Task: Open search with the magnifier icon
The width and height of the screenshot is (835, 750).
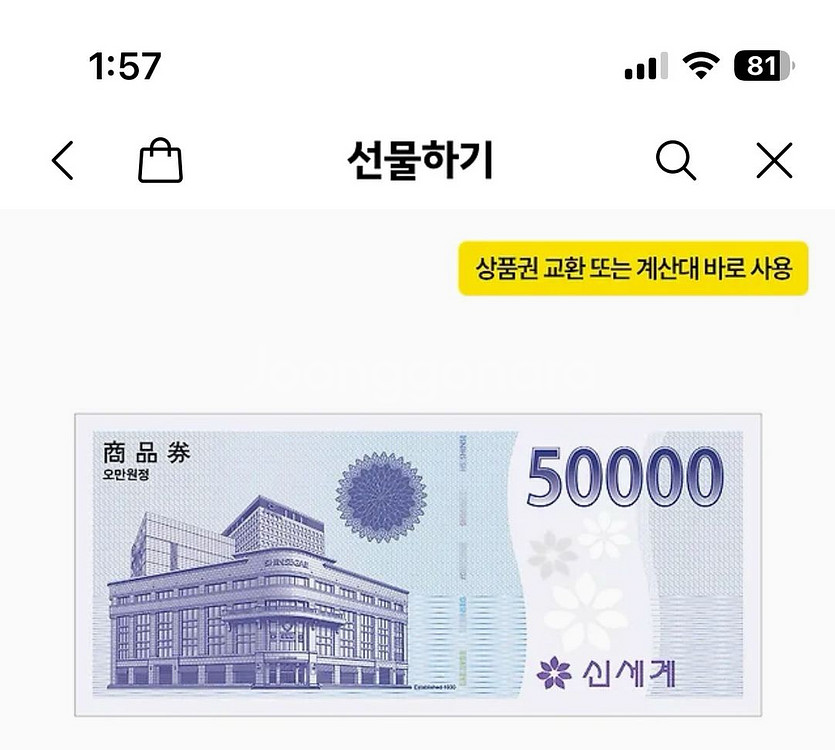Action: [676, 160]
